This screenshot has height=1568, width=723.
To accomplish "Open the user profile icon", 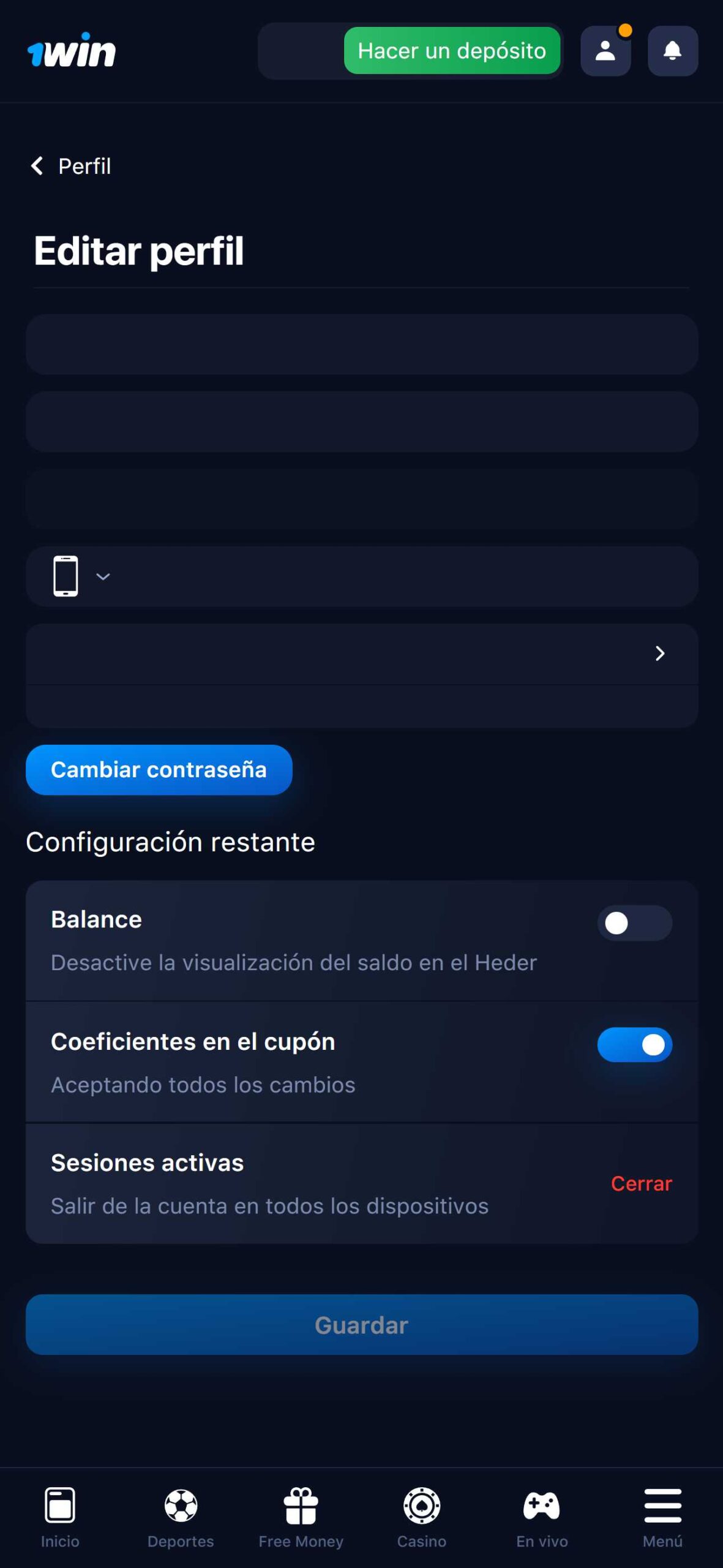I will click(x=605, y=51).
